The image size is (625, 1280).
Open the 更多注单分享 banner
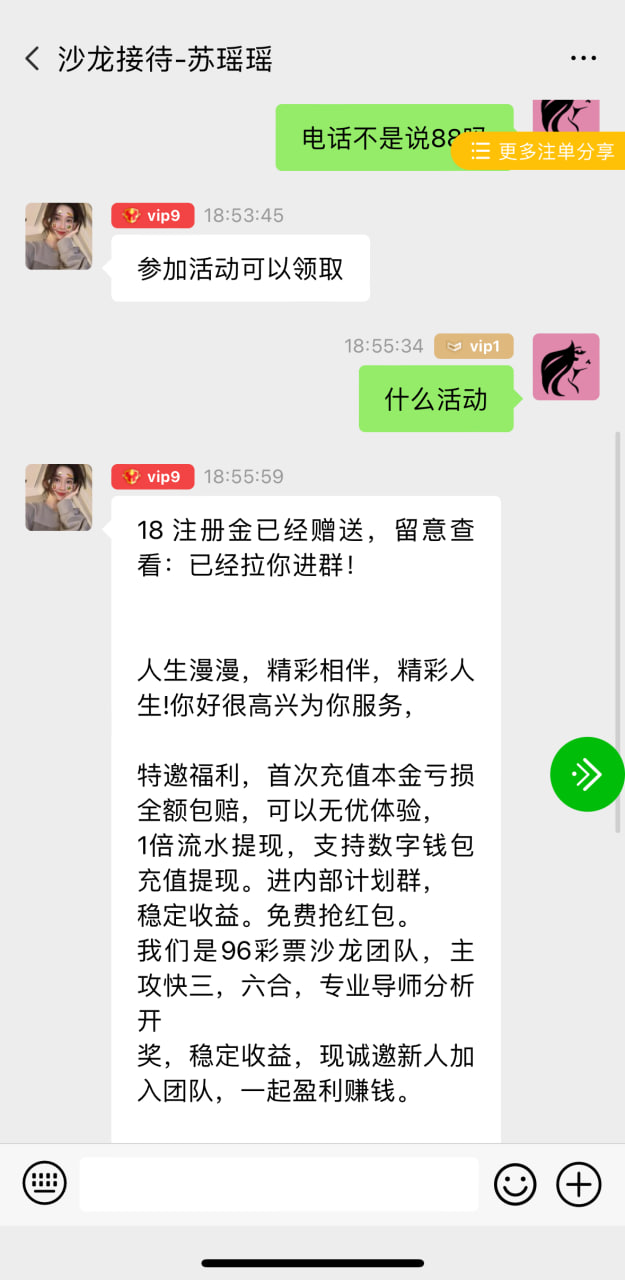(x=540, y=152)
